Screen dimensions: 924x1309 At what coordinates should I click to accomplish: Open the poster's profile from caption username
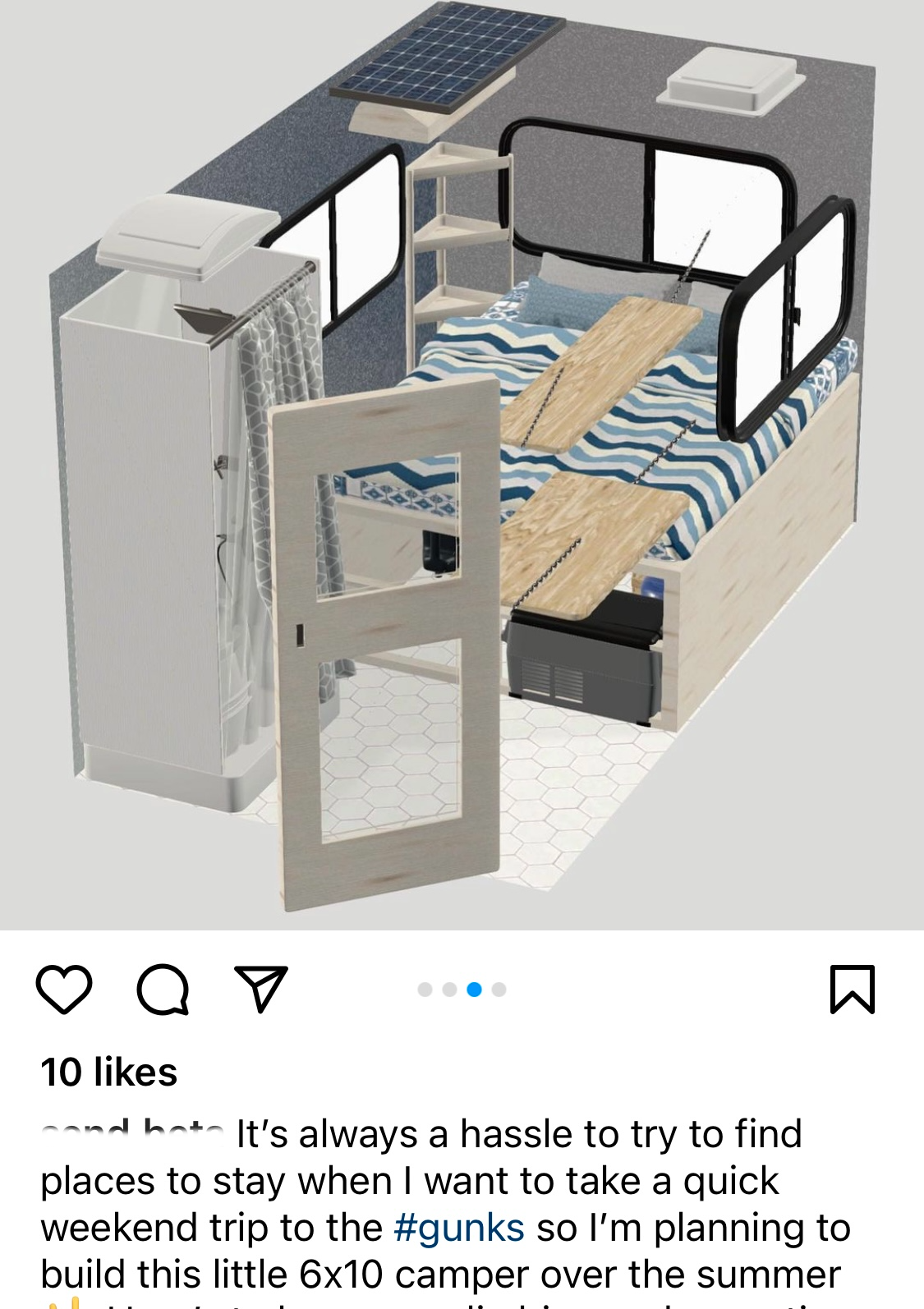tap(131, 1134)
